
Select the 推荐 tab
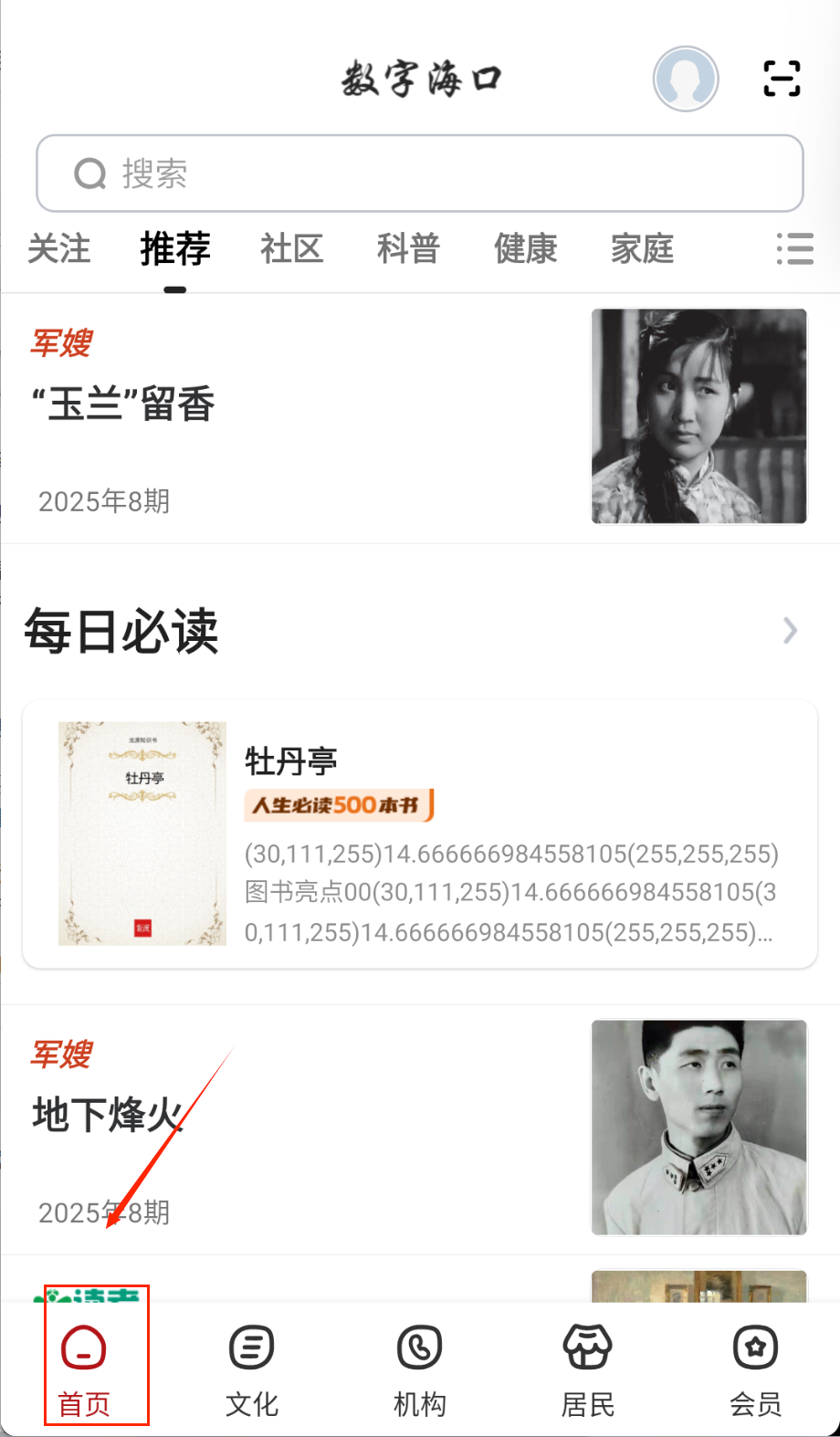click(175, 248)
